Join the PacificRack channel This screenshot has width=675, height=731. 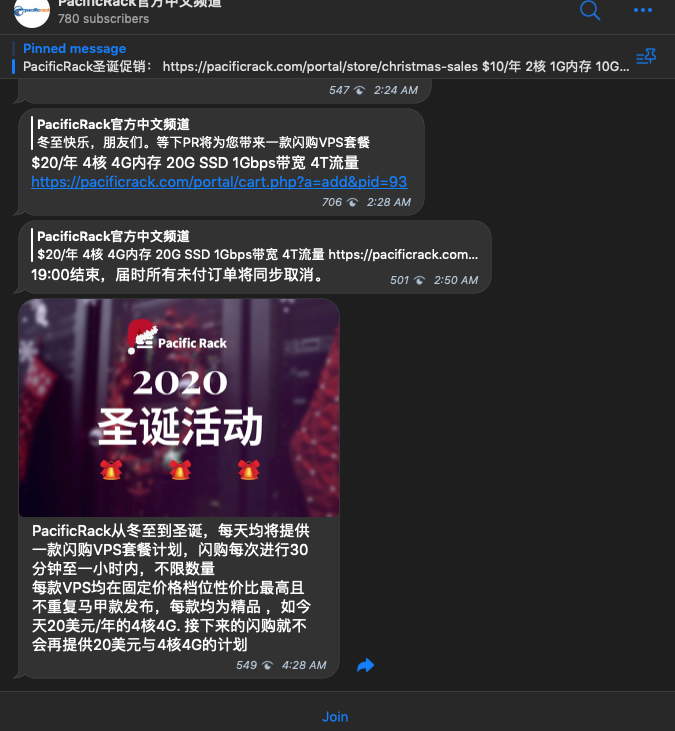[336, 716]
